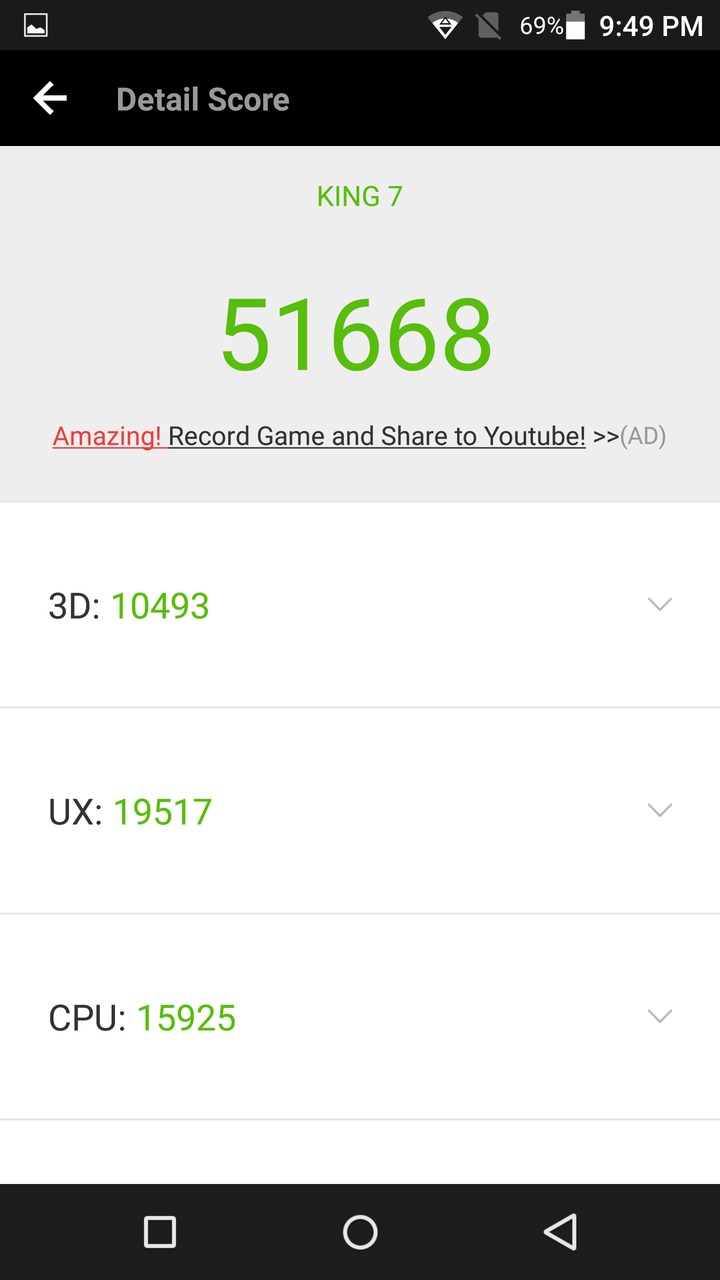Tap the system home button
720x1280 pixels.
point(360,1232)
